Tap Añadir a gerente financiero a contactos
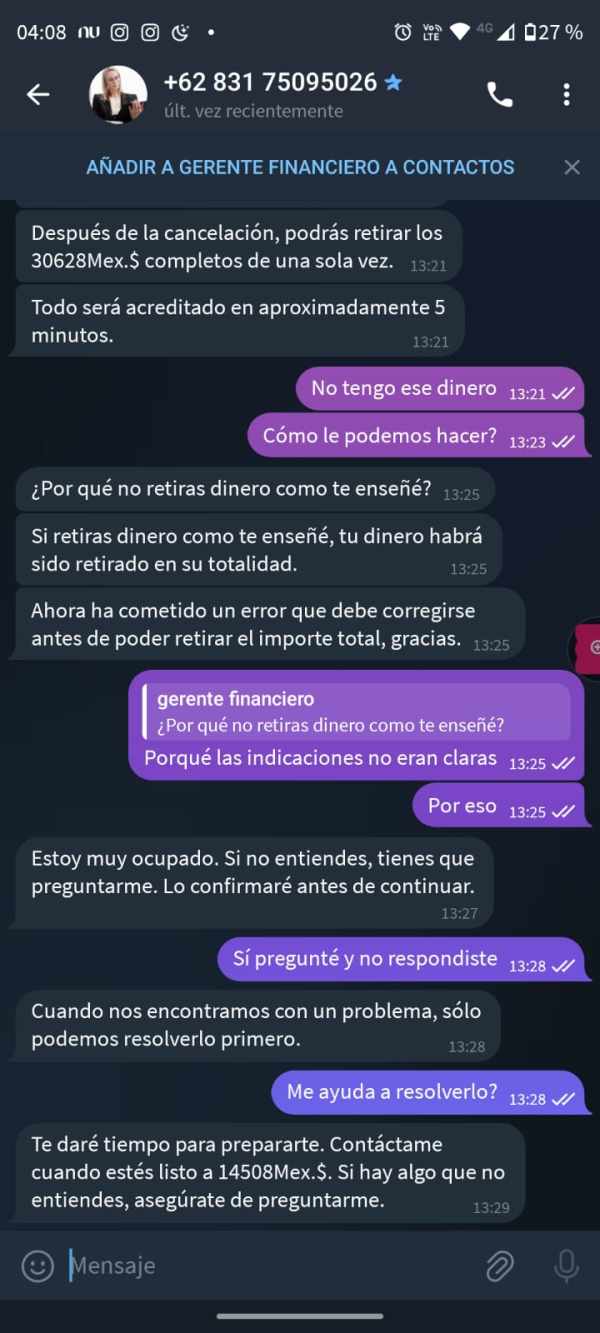This screenshot has height=1333, width=600. click(300, 167)
